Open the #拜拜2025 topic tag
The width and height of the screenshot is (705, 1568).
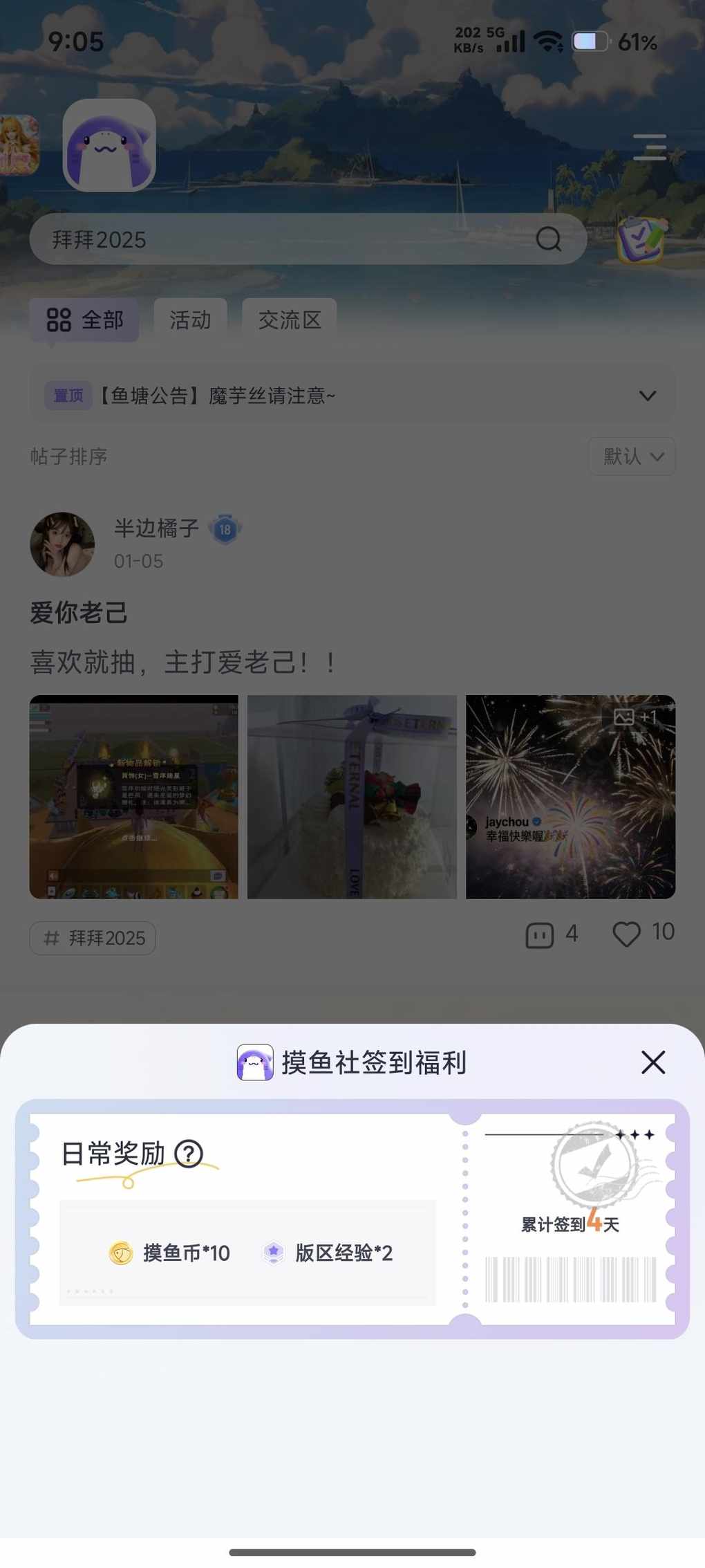pos(93,938)
